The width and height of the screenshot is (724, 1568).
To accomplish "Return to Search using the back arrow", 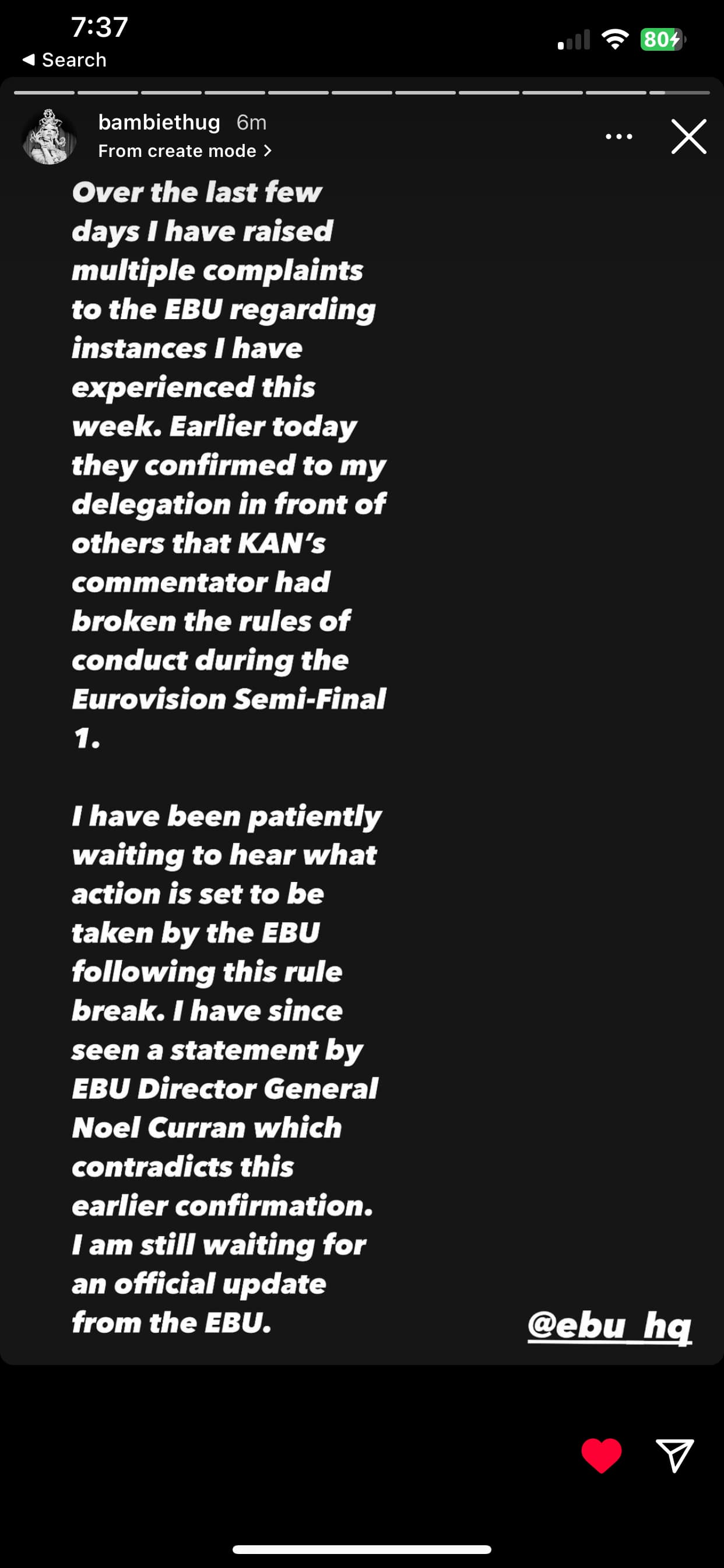I will click(x=64, y=60).
